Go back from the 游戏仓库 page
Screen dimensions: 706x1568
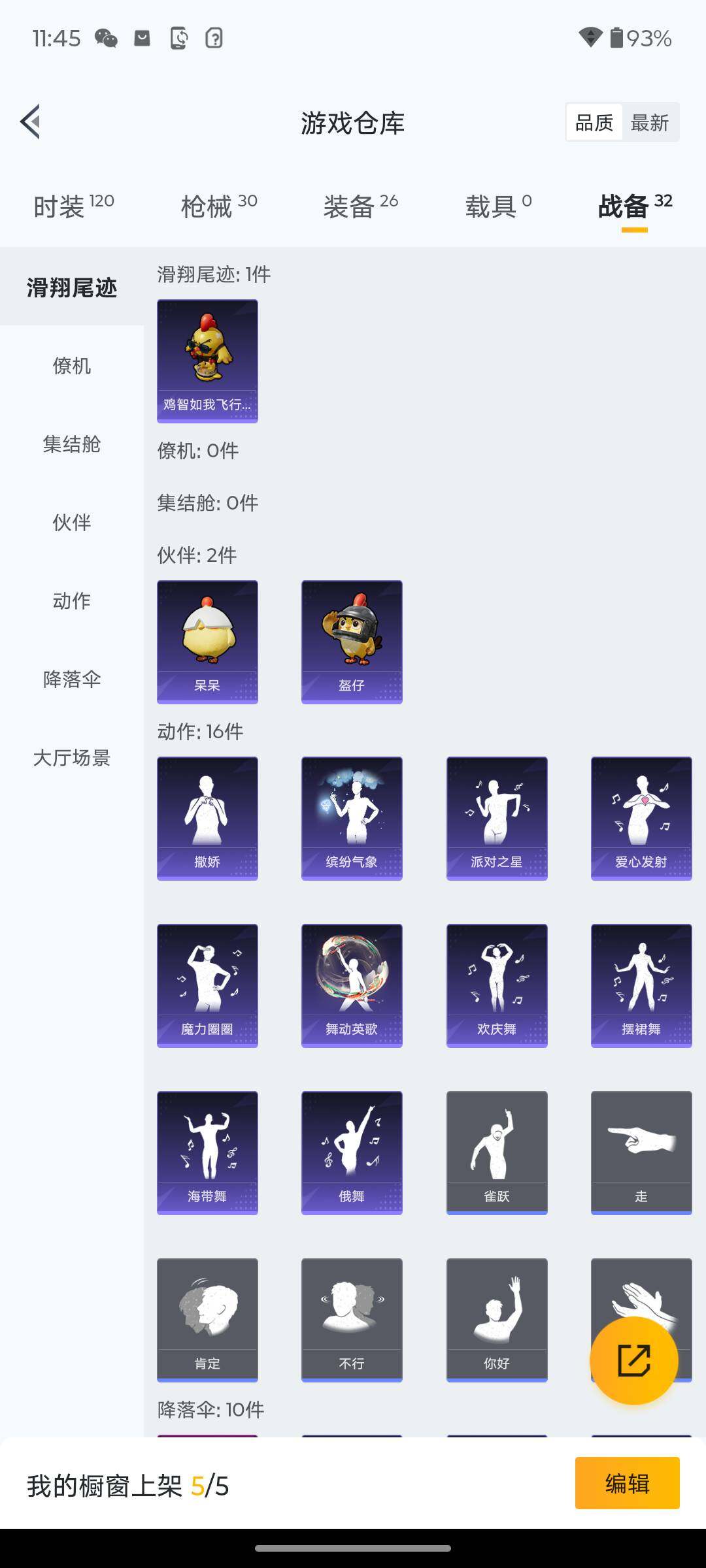(31, 122)
